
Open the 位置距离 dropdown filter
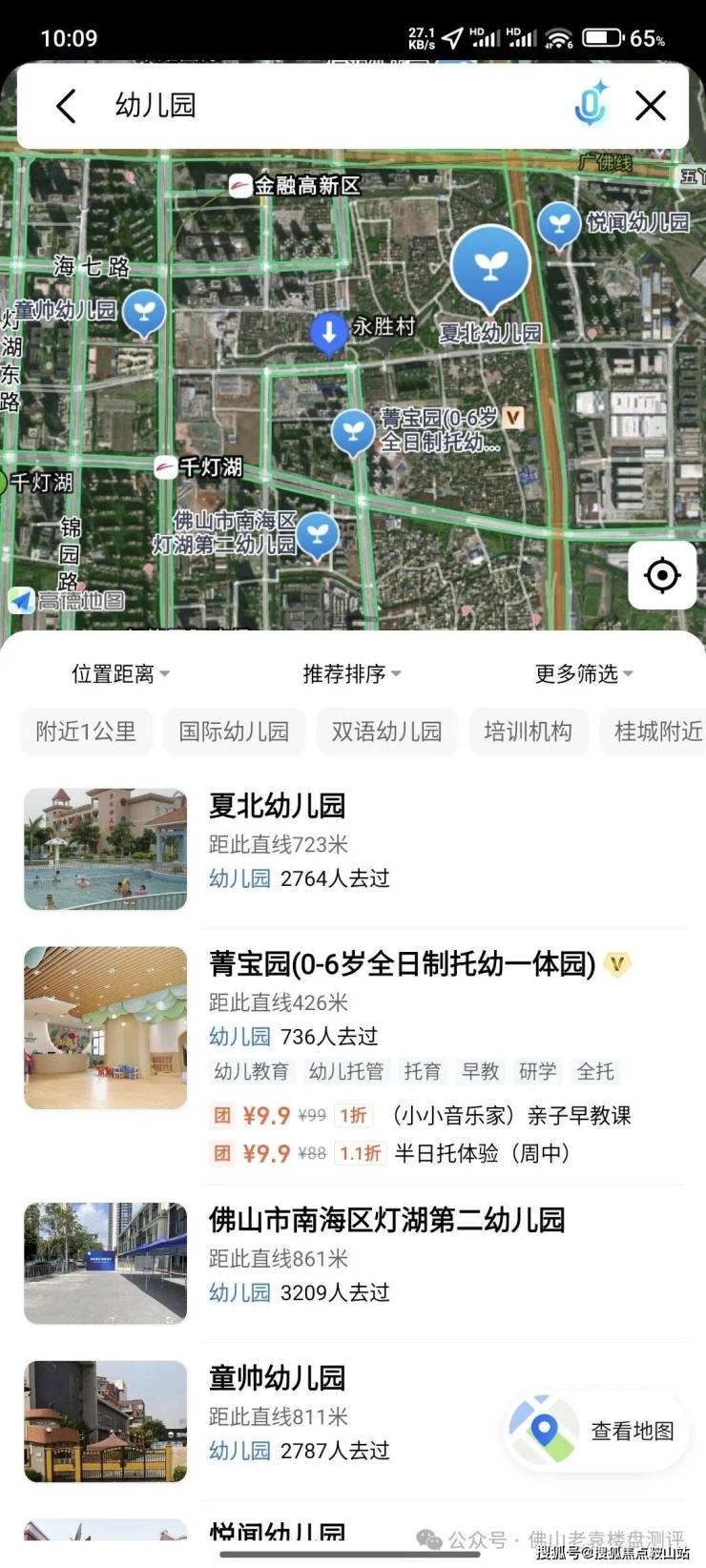pos(120,674)
